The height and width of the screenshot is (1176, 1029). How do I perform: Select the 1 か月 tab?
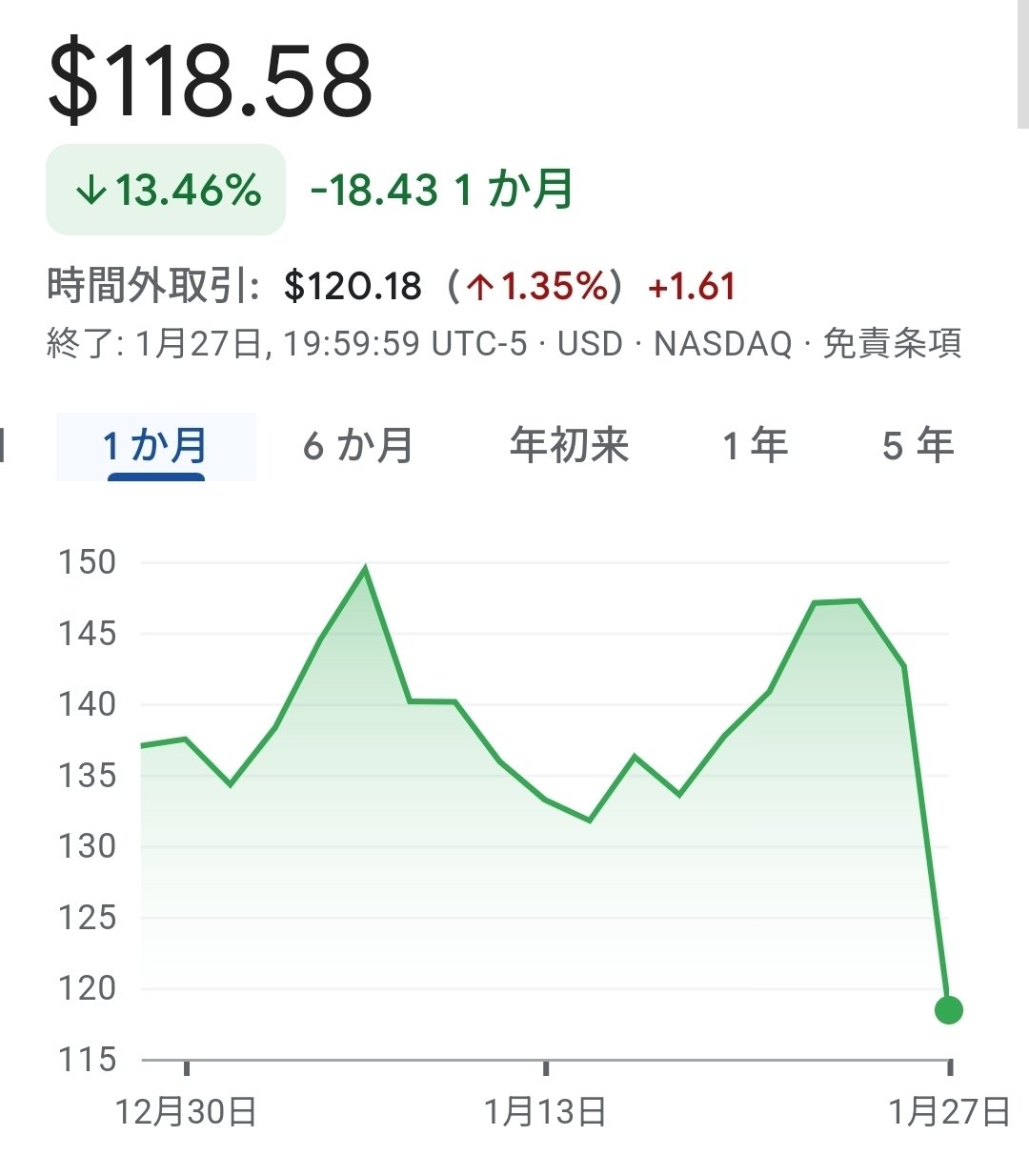(155, 446)
